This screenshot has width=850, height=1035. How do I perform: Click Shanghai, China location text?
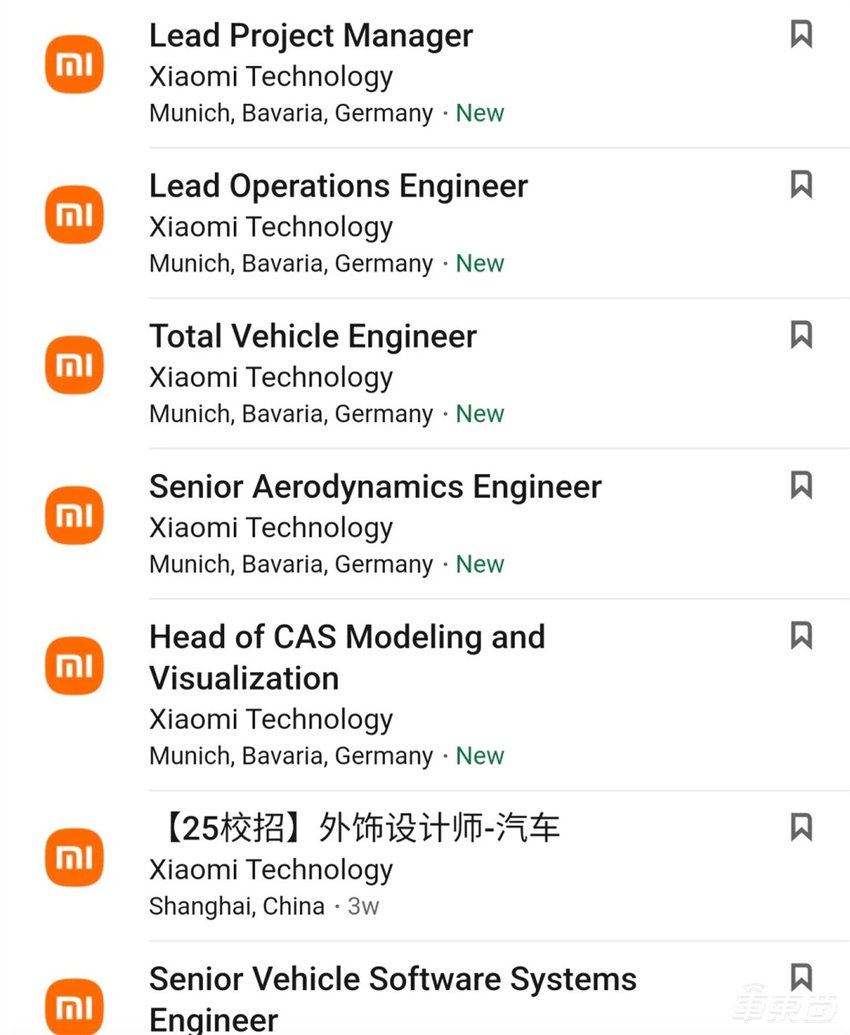pos(237,905)
